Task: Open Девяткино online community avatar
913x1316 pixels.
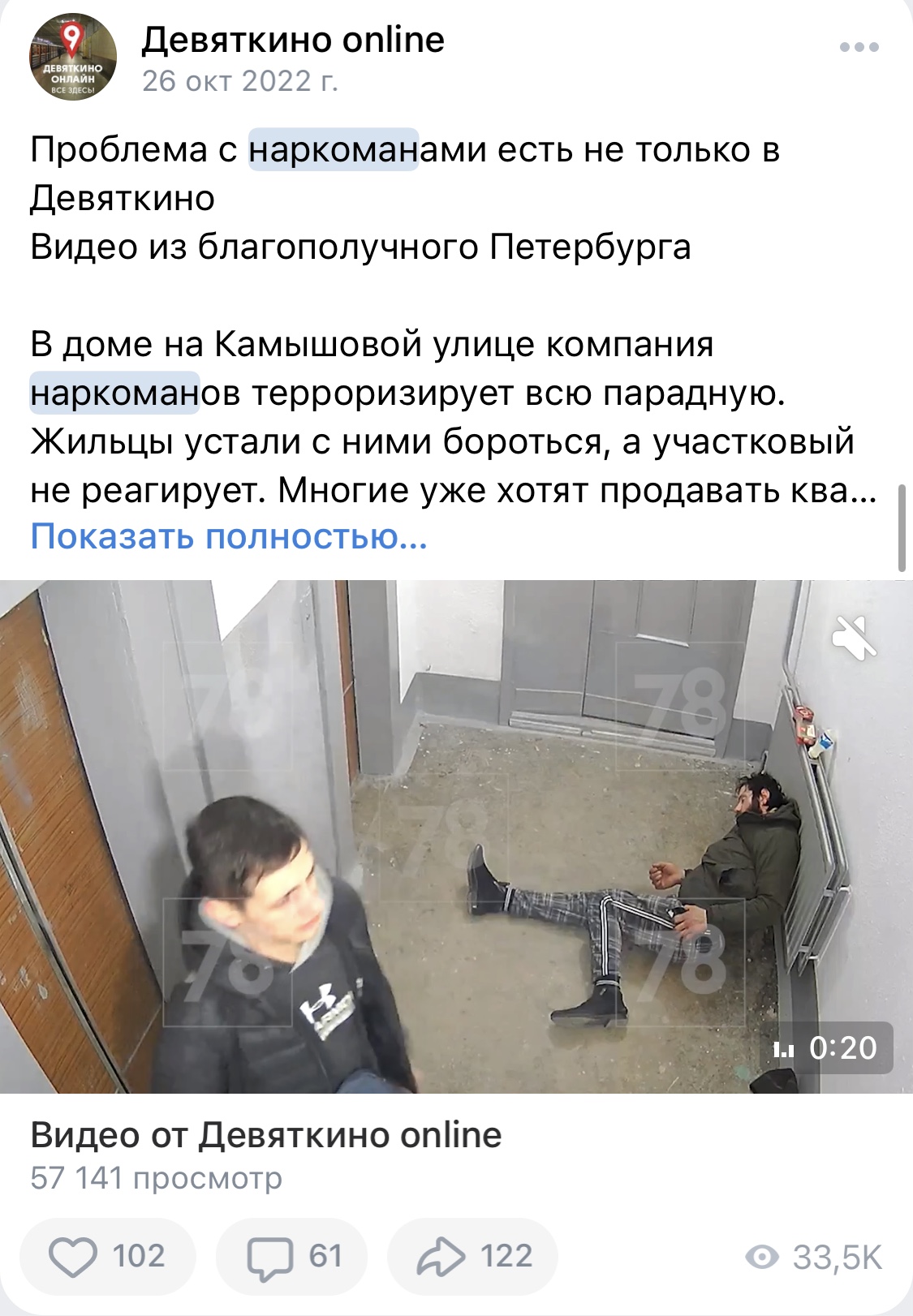Action: [x=73, y=58]
